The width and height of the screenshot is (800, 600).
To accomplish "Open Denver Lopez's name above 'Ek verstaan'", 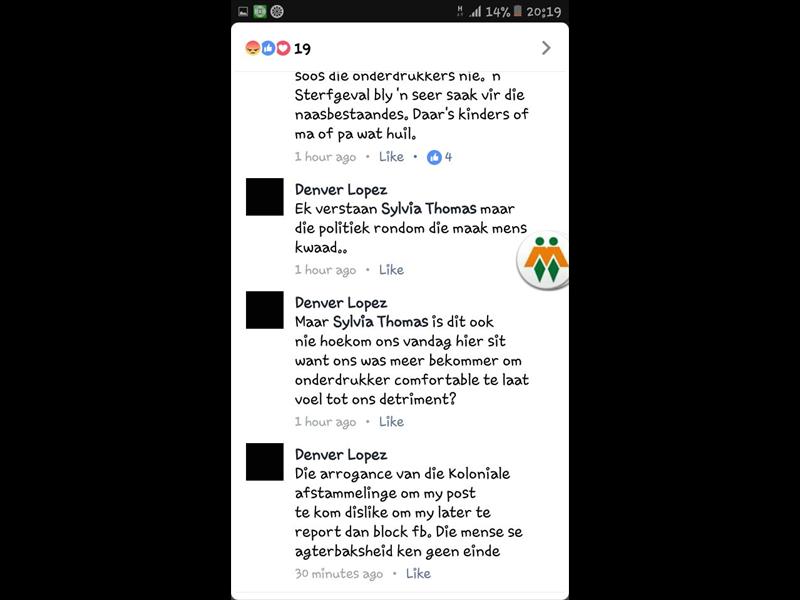I will [x=341, y=190].
